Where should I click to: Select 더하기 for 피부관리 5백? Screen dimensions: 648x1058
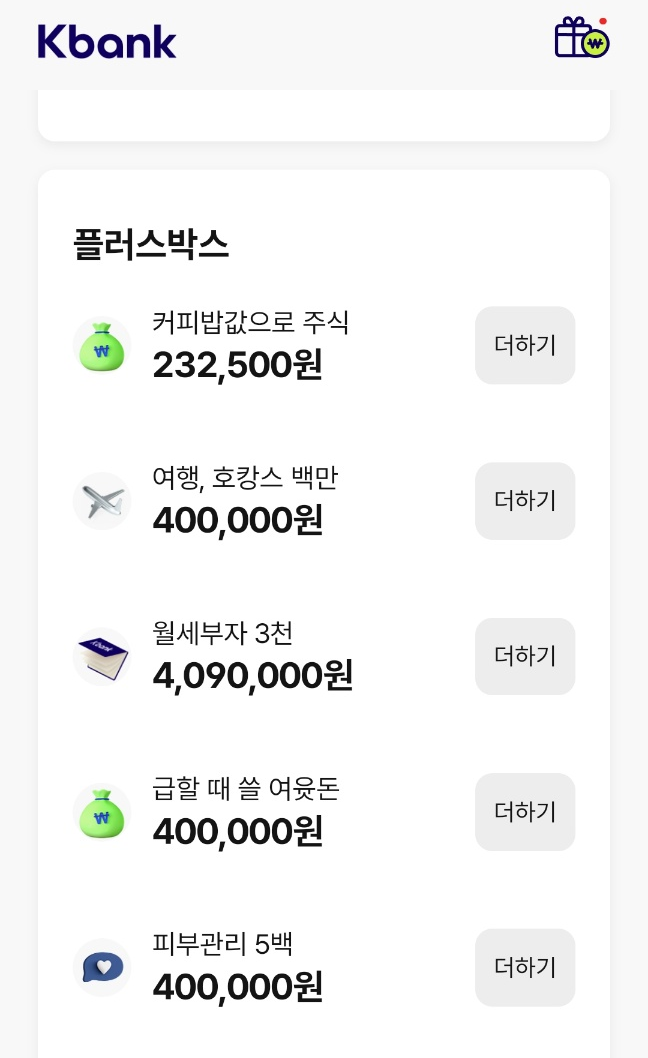tap(525, 967)
